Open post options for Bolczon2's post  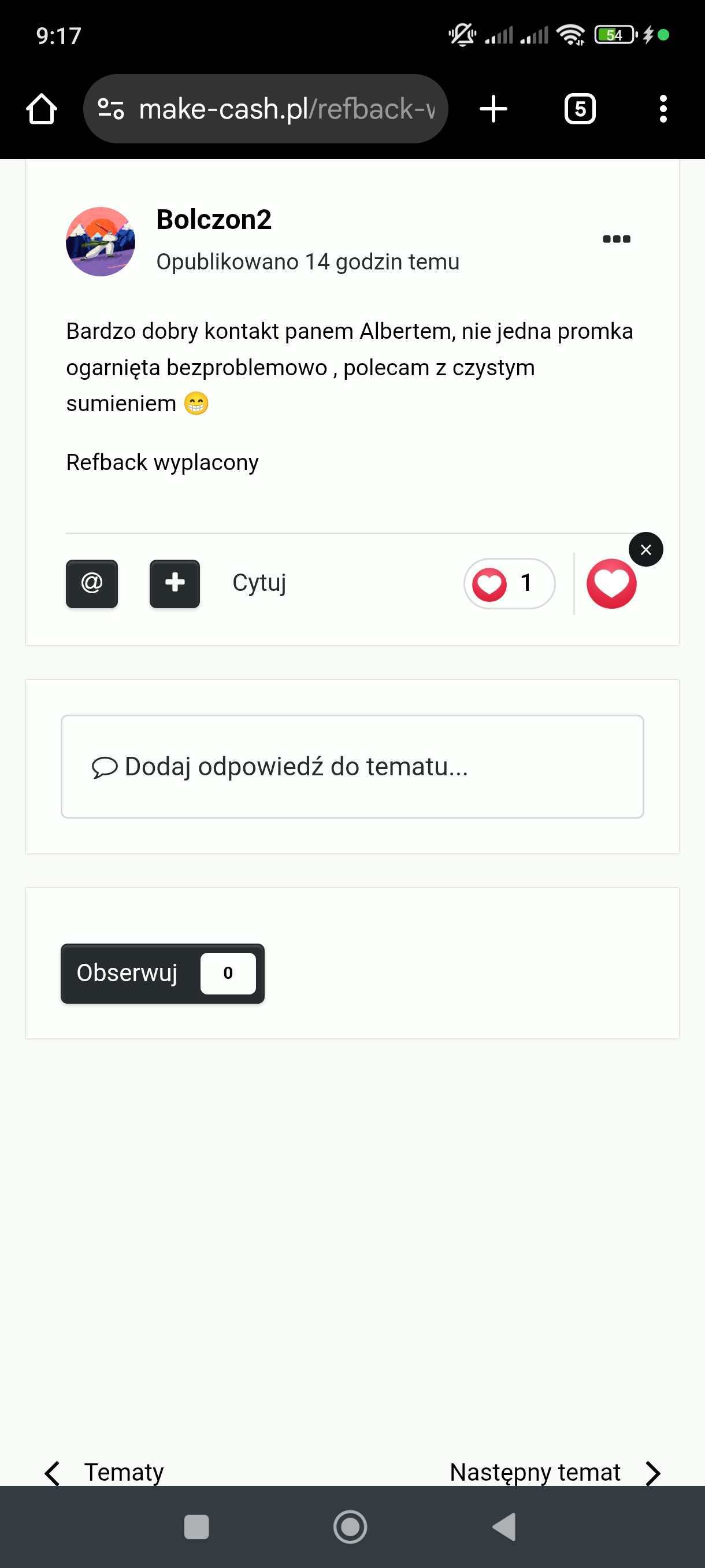click(x=616, y=239)
